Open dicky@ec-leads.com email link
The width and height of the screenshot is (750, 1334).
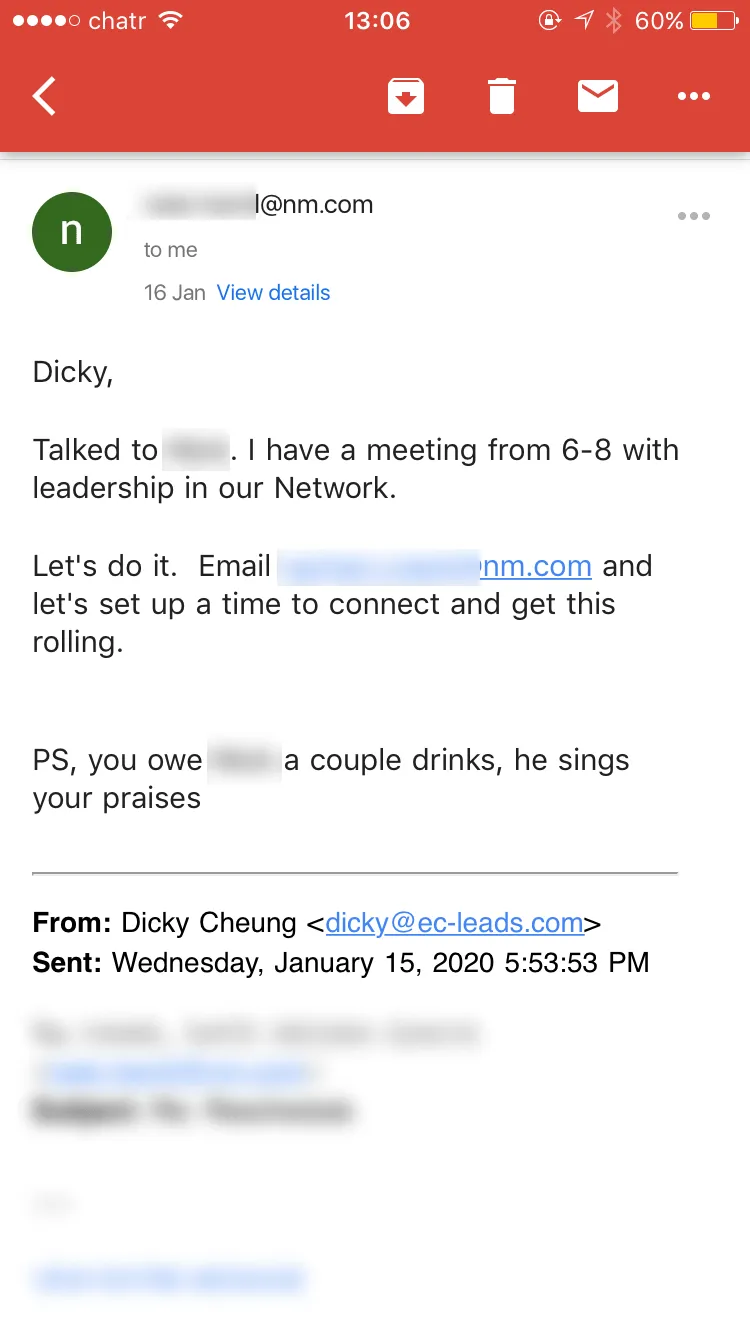[454, 923]
